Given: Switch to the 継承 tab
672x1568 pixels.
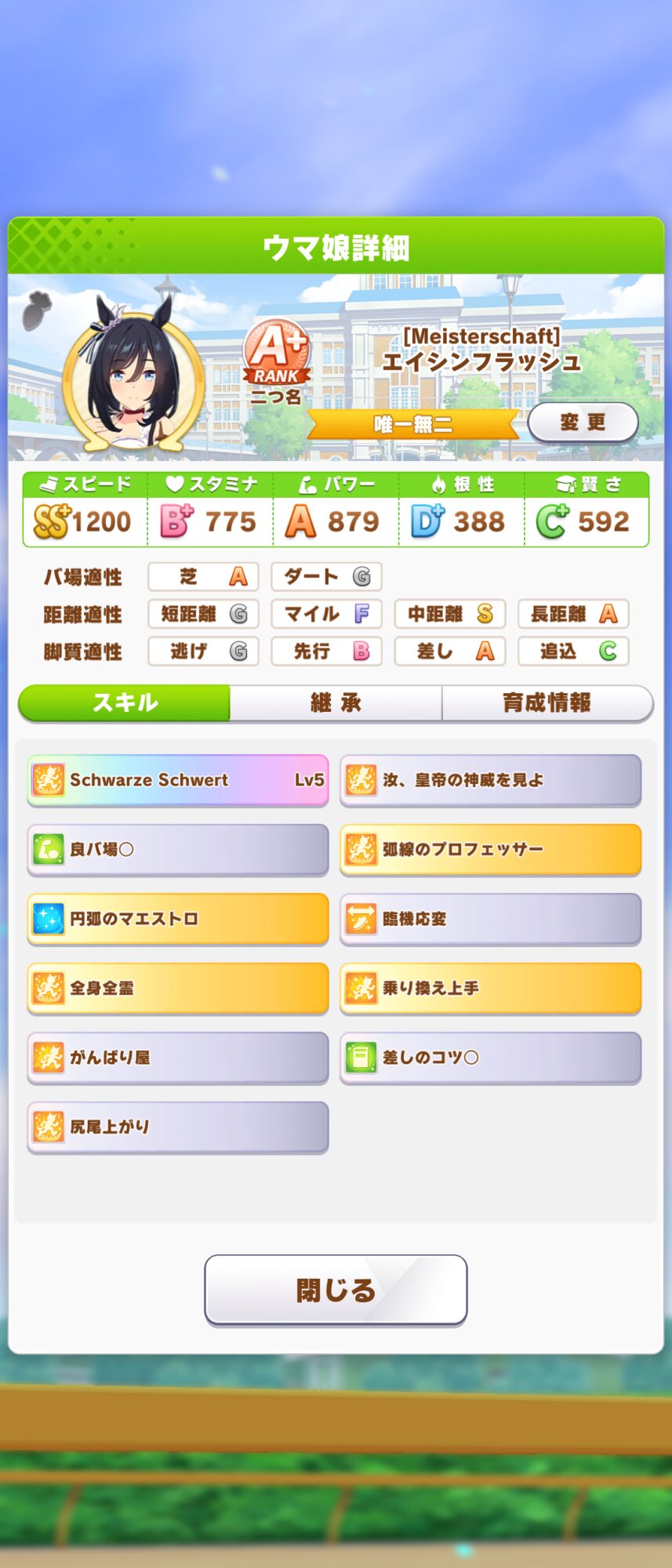Looking at the screenshot, I should tap(336, 702).
